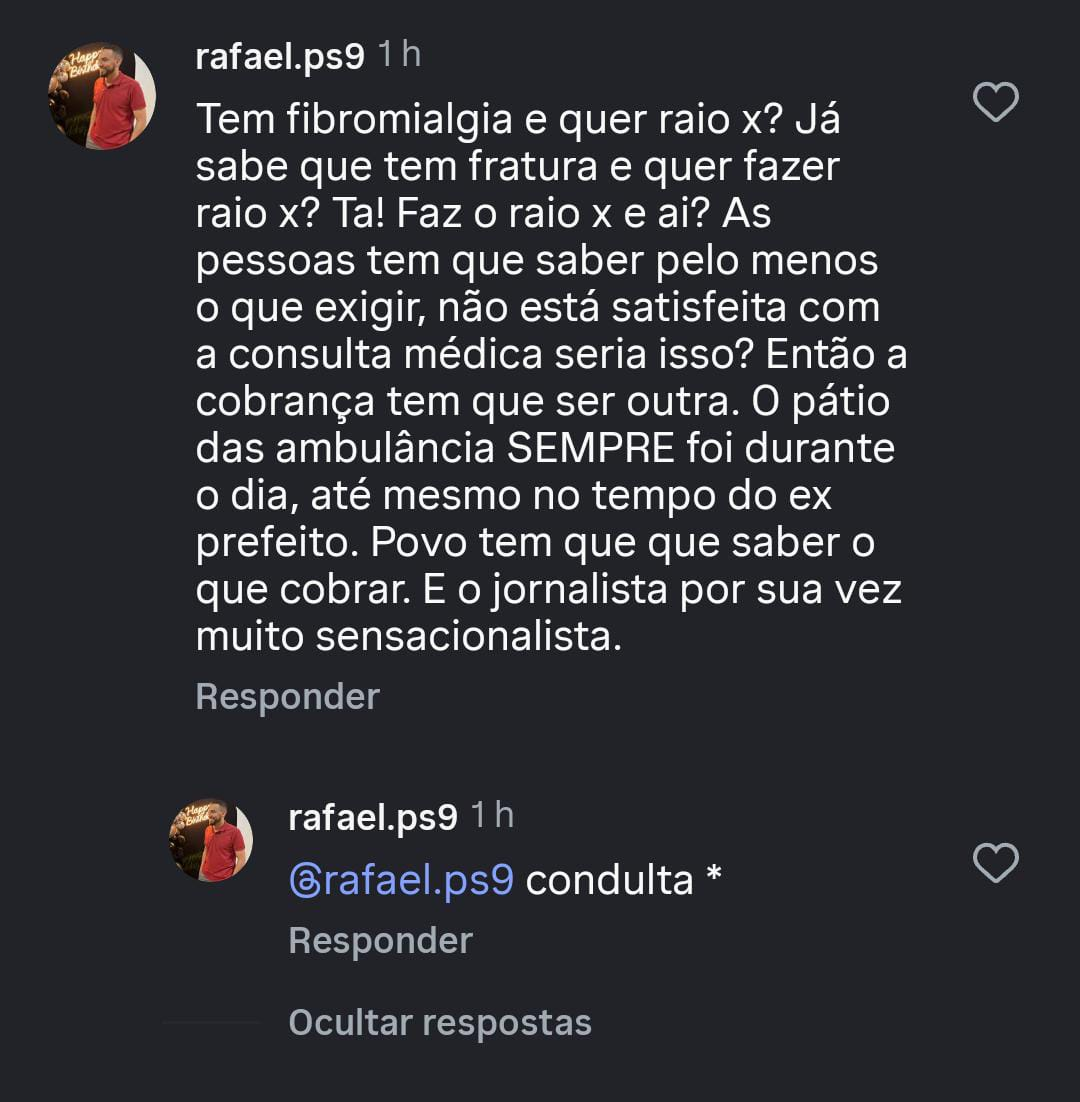
Task: Like the reply saying "condulta *"
Action: (x=995, y=863)
